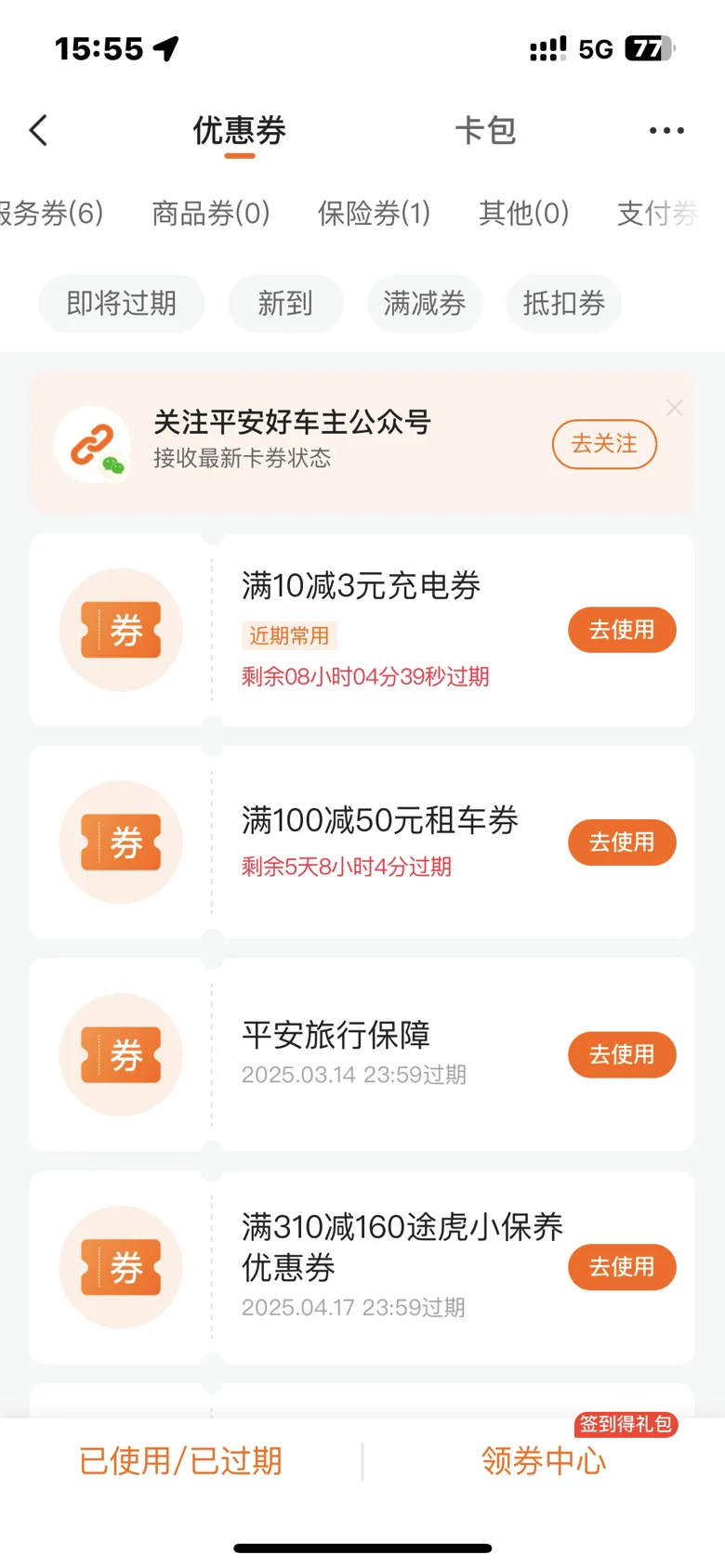Select the 支付券 category tab
Image resolution: width=725 pixels, height=1568 pixels.
click(657, 214)
